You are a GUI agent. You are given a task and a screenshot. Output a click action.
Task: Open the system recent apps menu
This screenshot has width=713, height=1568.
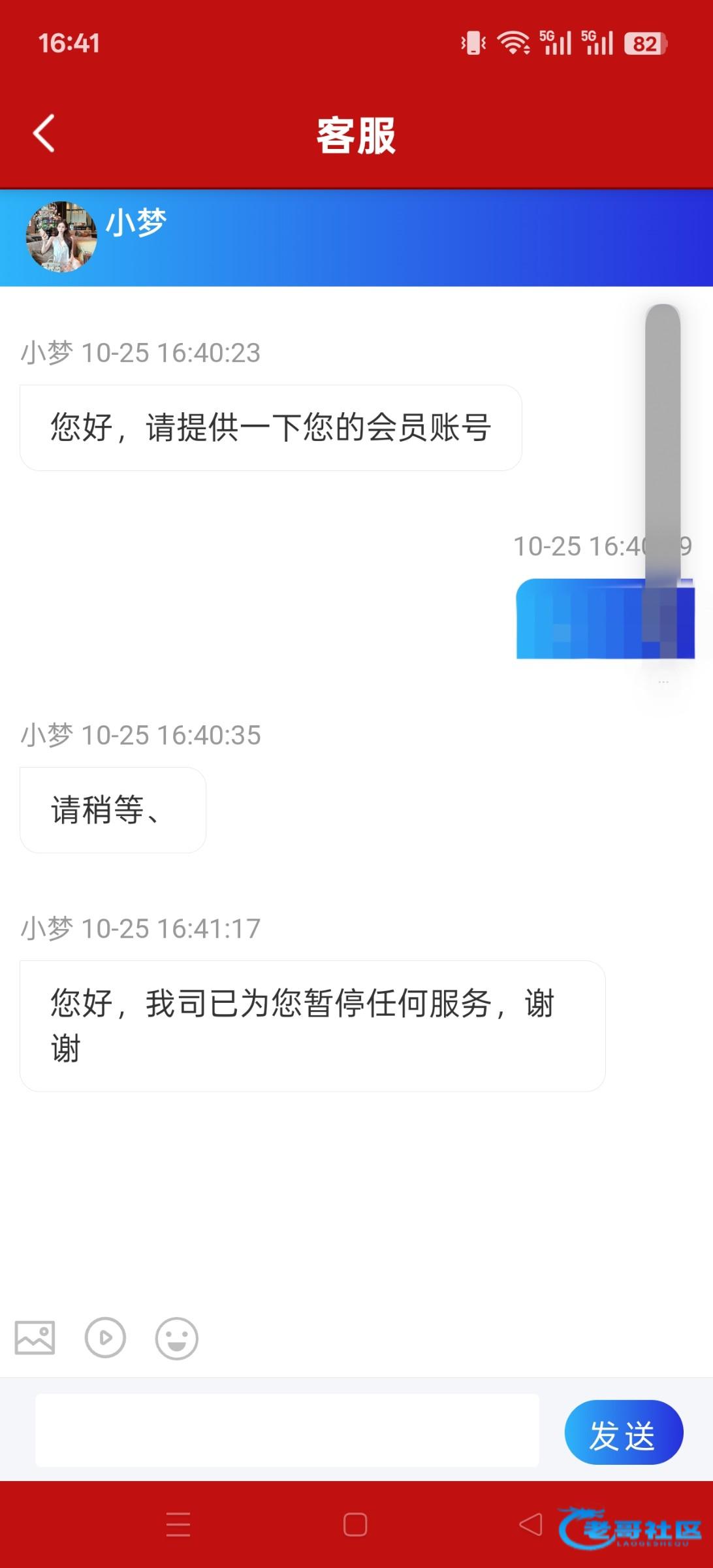(178, 1525)
